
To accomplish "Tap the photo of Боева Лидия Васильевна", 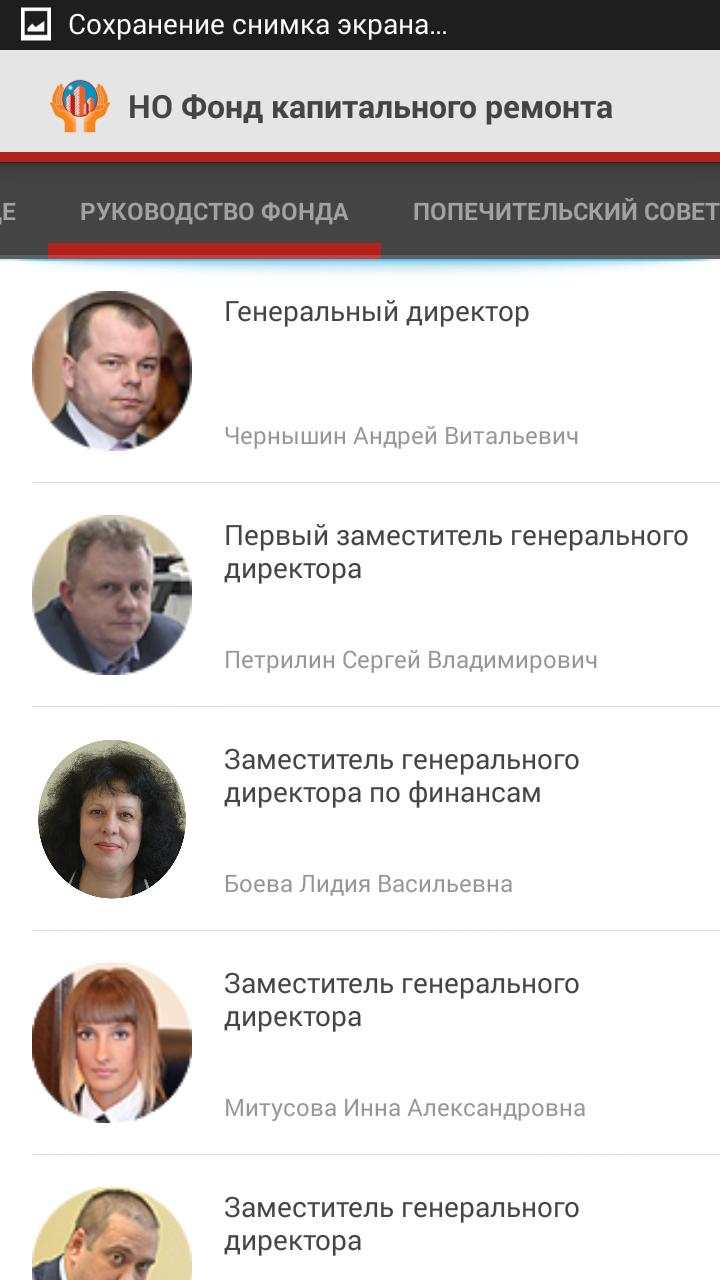I will tap(112, 818).
